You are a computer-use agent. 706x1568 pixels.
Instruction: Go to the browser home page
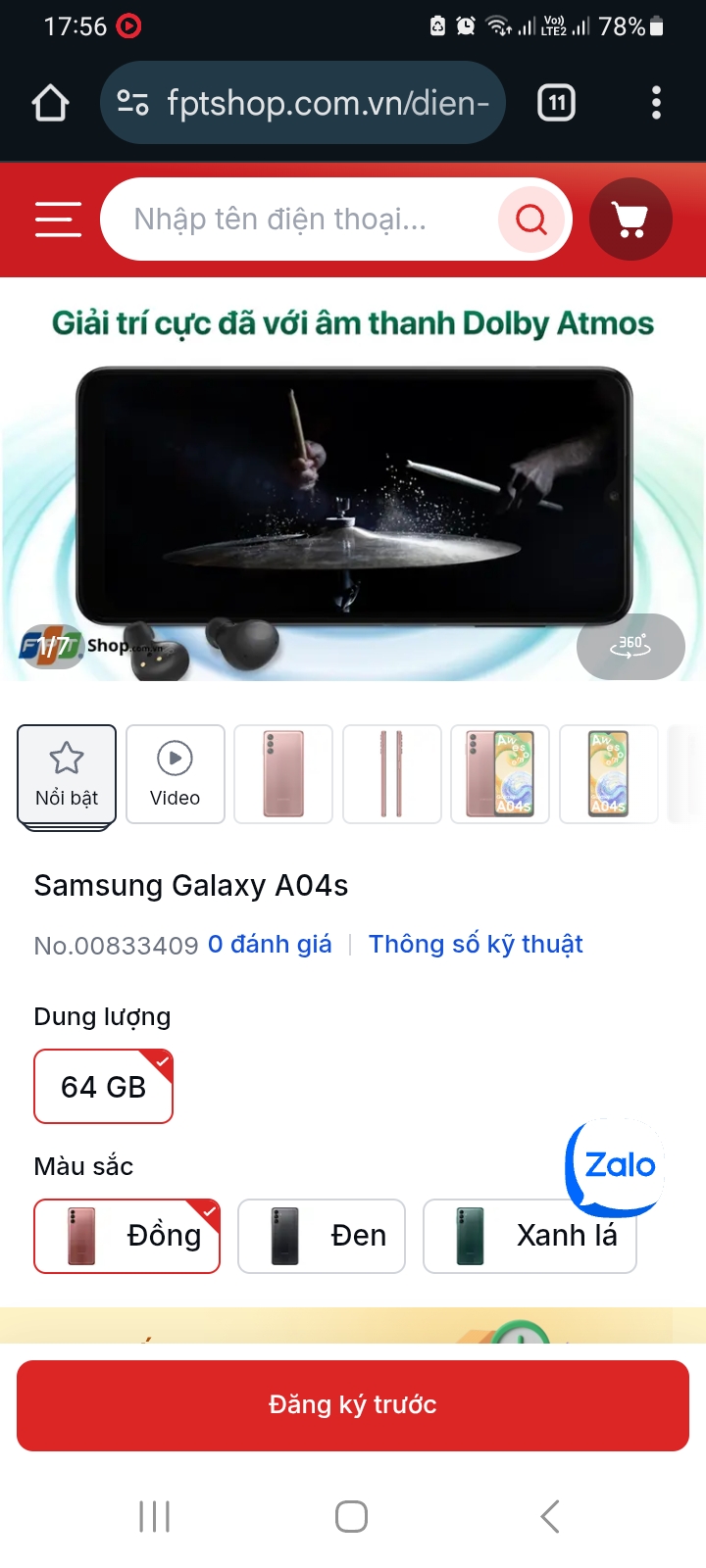click(x=50, y=103)
